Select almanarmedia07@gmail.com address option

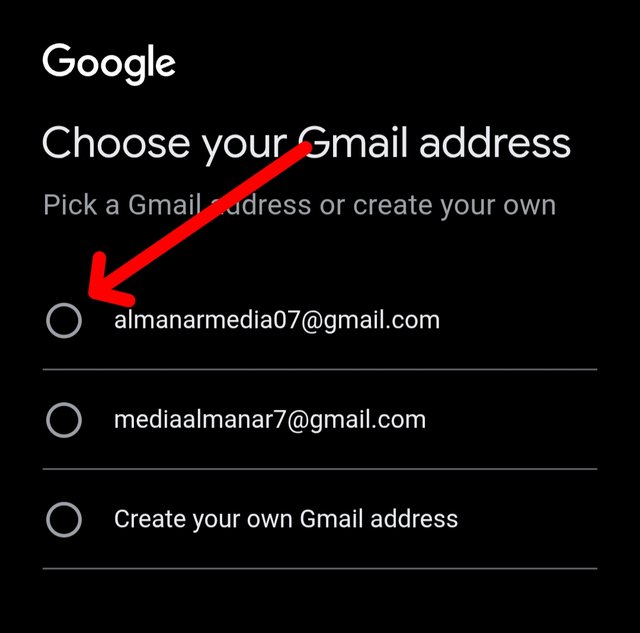coord(64,321)
